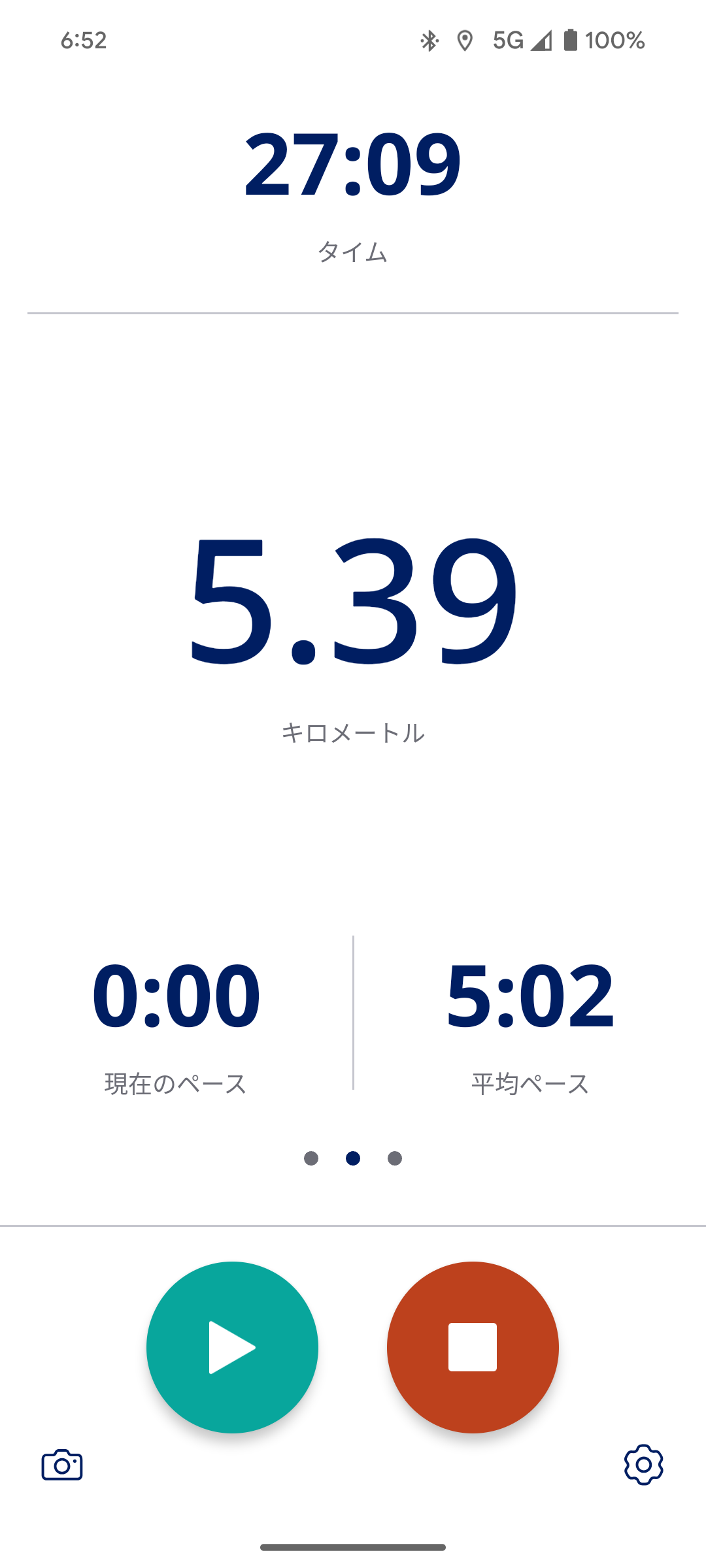The image size is (706, 1568).
Task: Open the camera to take a photo
Action: pyautogui.click(x=62, y=1465)
